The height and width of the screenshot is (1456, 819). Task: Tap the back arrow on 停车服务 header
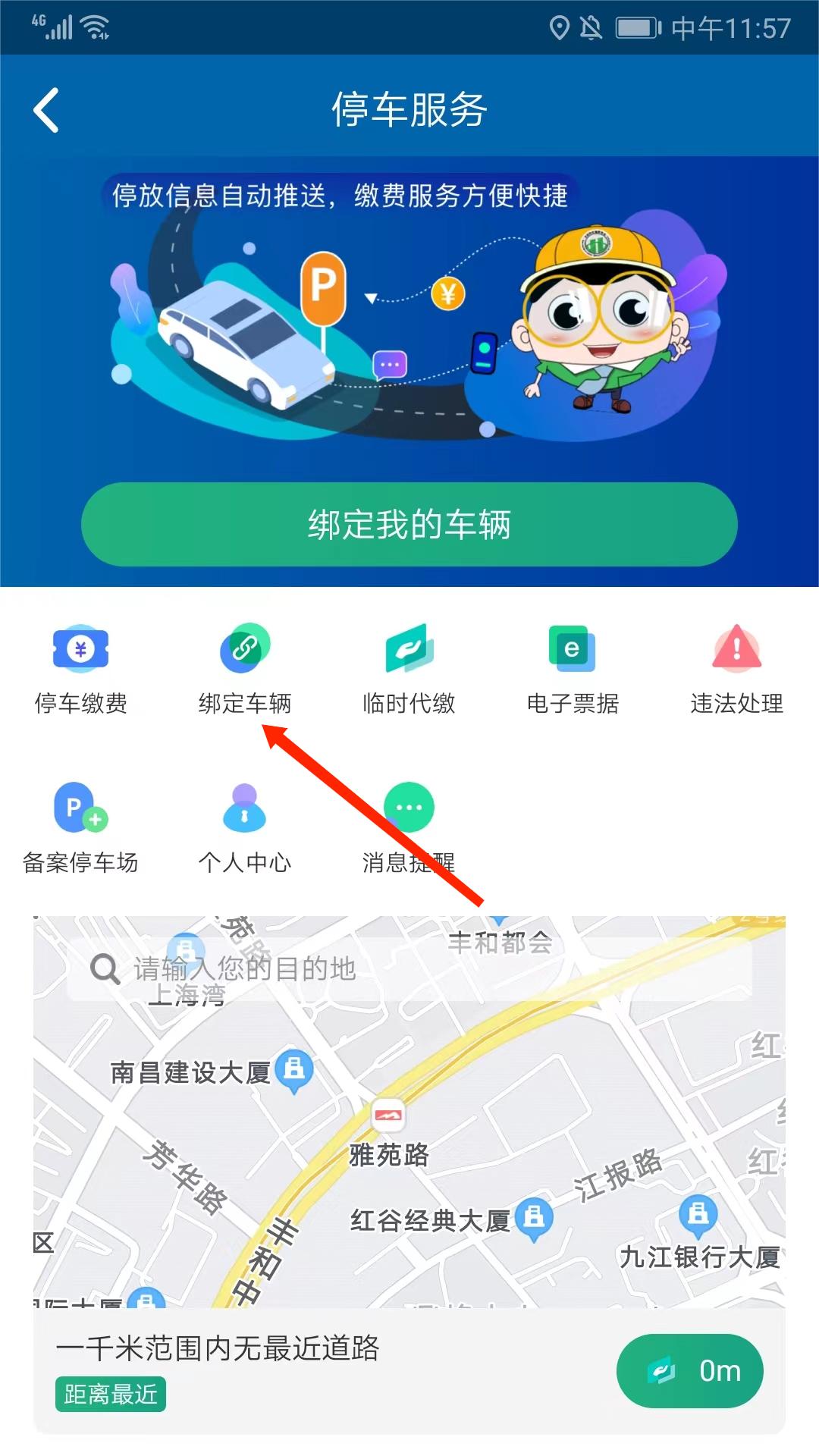47,109
